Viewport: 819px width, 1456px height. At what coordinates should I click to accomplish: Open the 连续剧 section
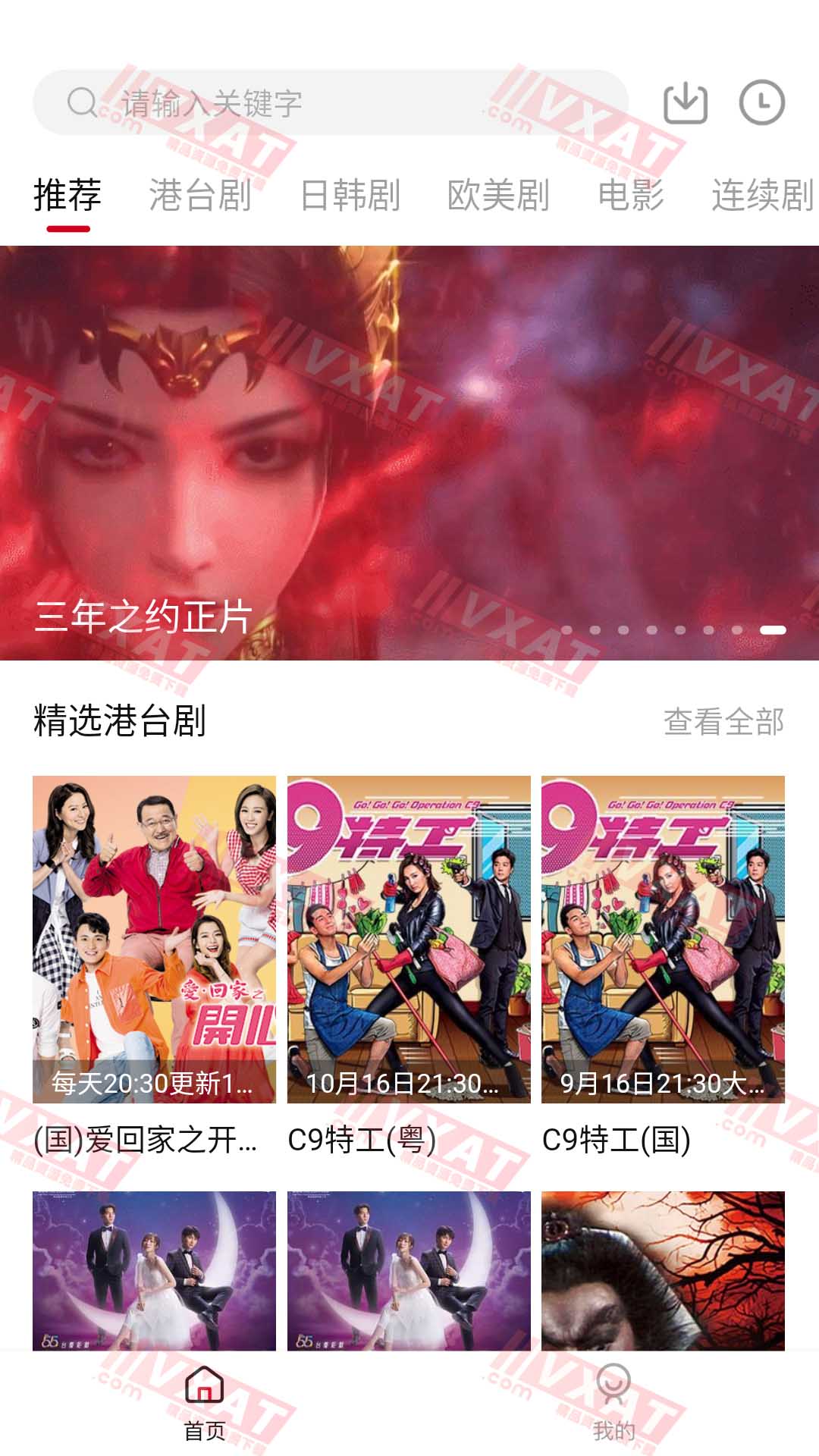[x=761, y=196]
